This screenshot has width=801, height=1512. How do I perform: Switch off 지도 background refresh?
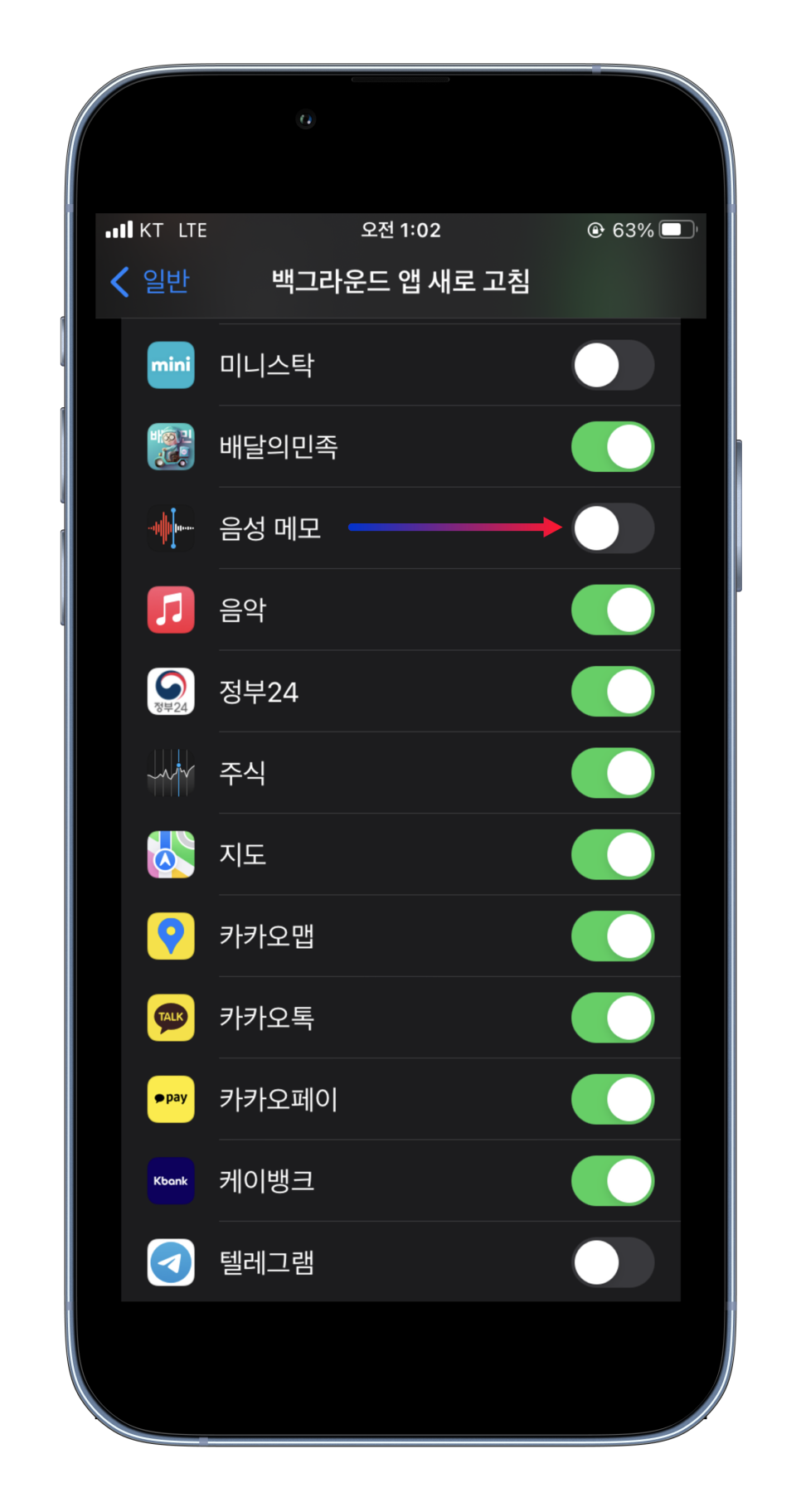tap(612, 854)
